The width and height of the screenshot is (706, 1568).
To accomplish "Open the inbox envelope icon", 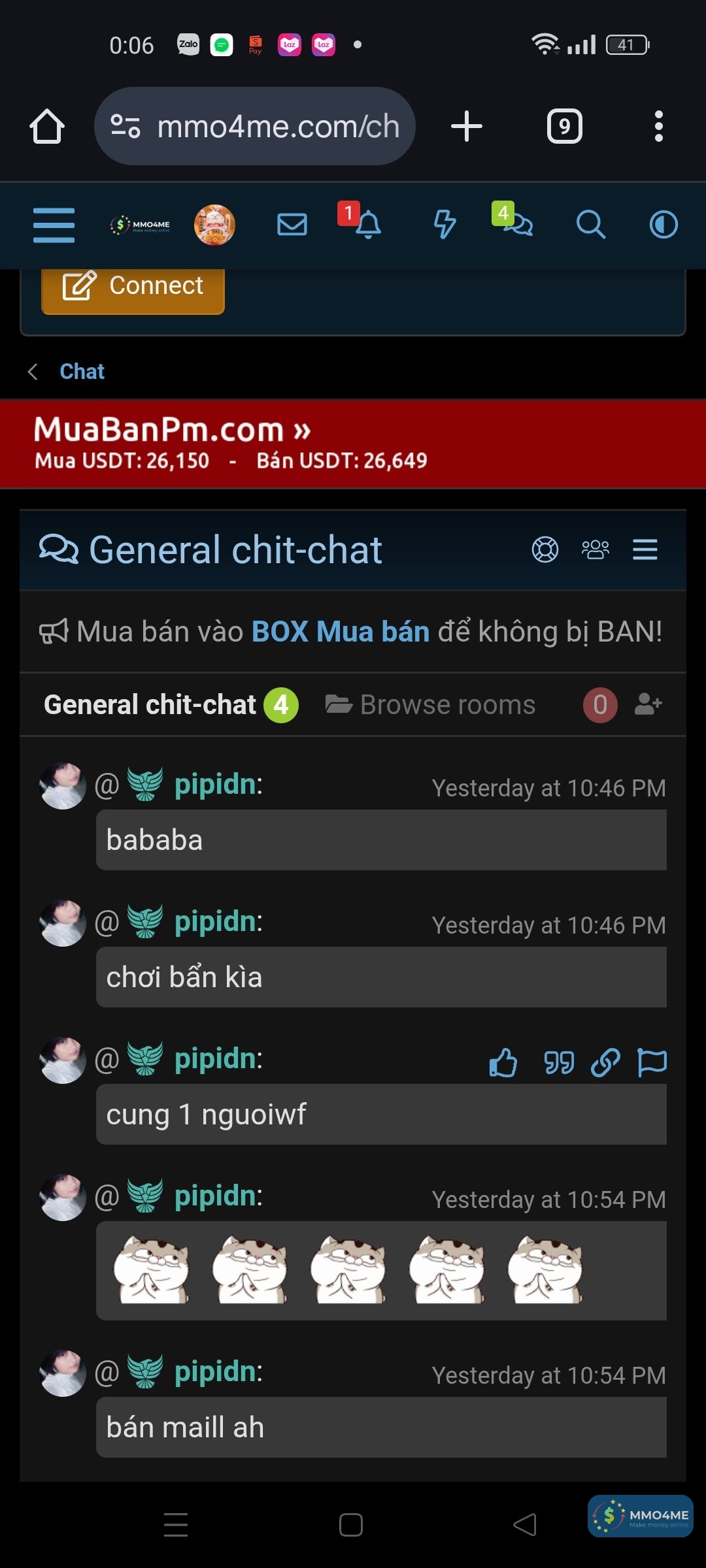I will point(292,225).
